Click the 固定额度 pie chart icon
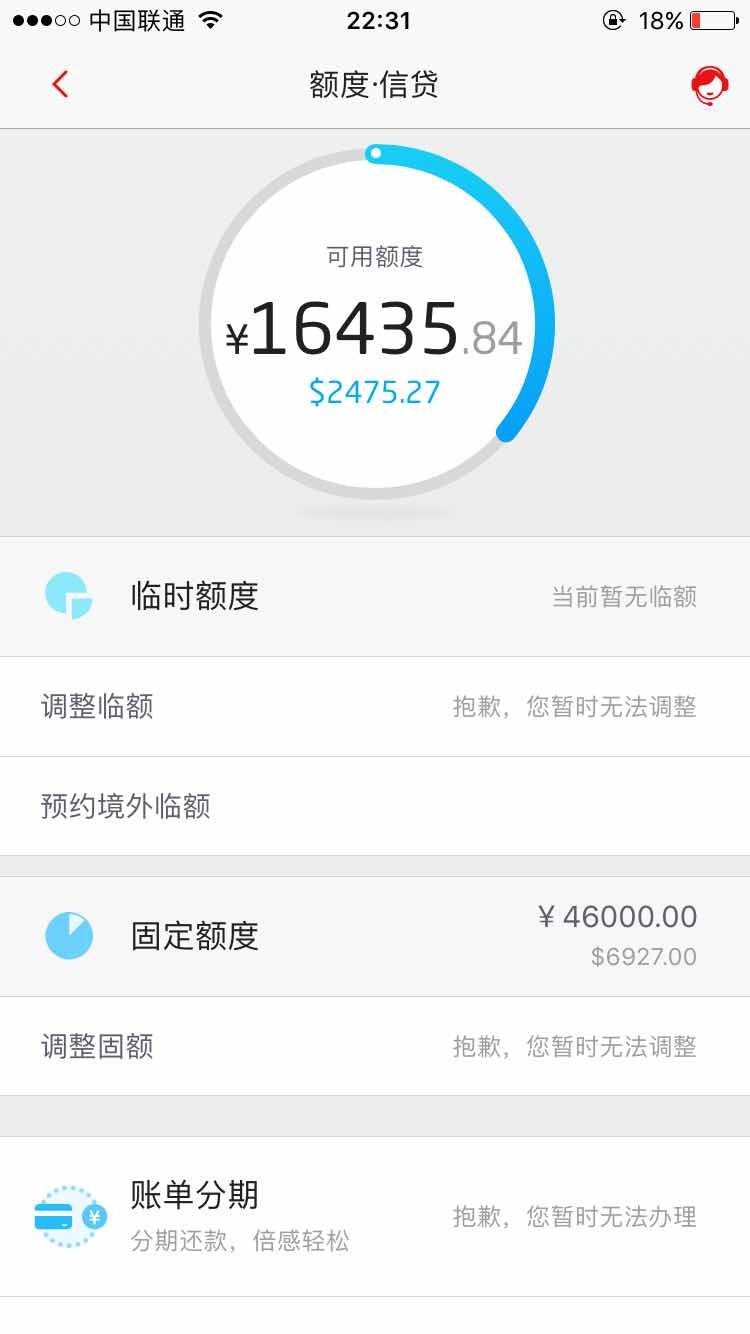Image resolution: width=750 pixels, height=1334 pixels. pyautogui.click(x=68, y=936)
